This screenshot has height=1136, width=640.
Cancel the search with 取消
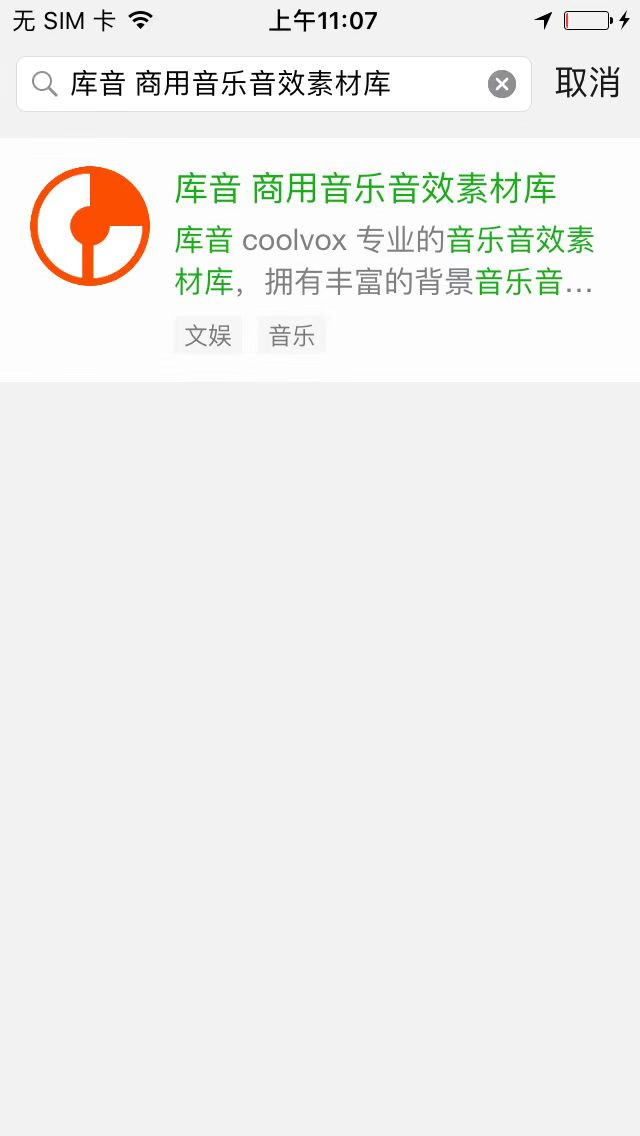click(x=587, y=84)
